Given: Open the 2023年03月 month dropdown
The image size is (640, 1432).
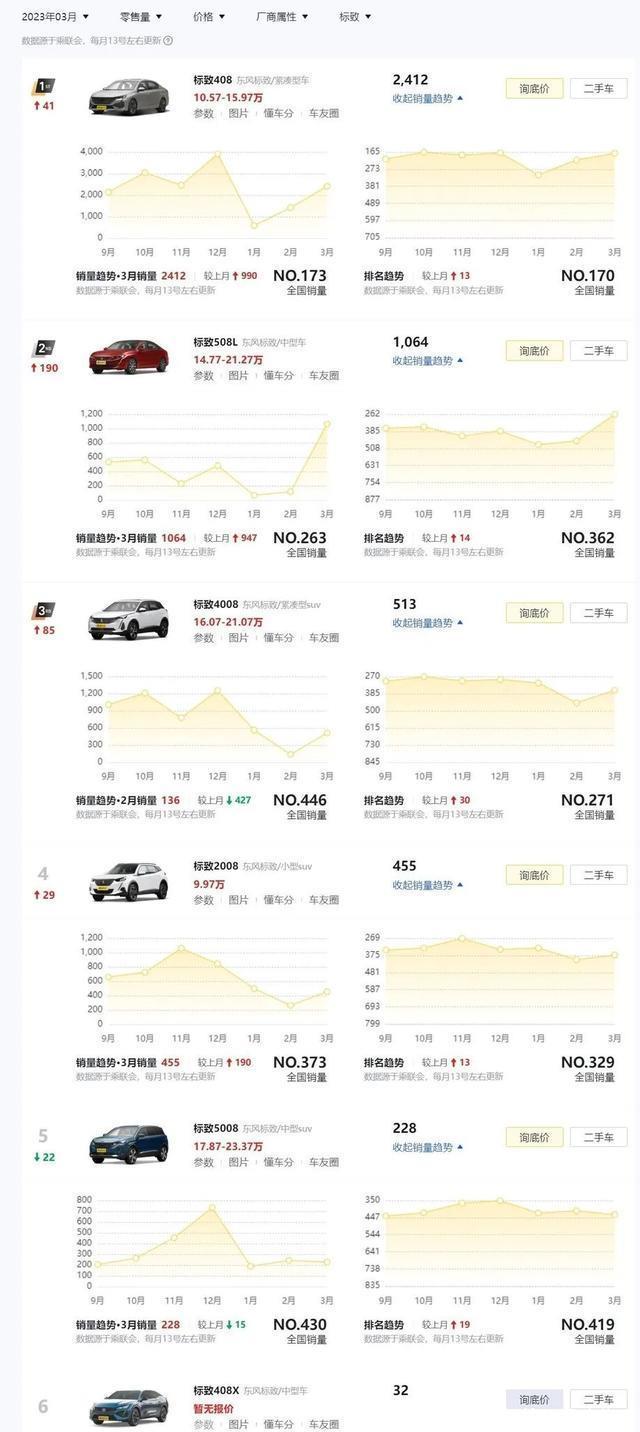Looking at the screenshot, I should (x=55, y=17).
